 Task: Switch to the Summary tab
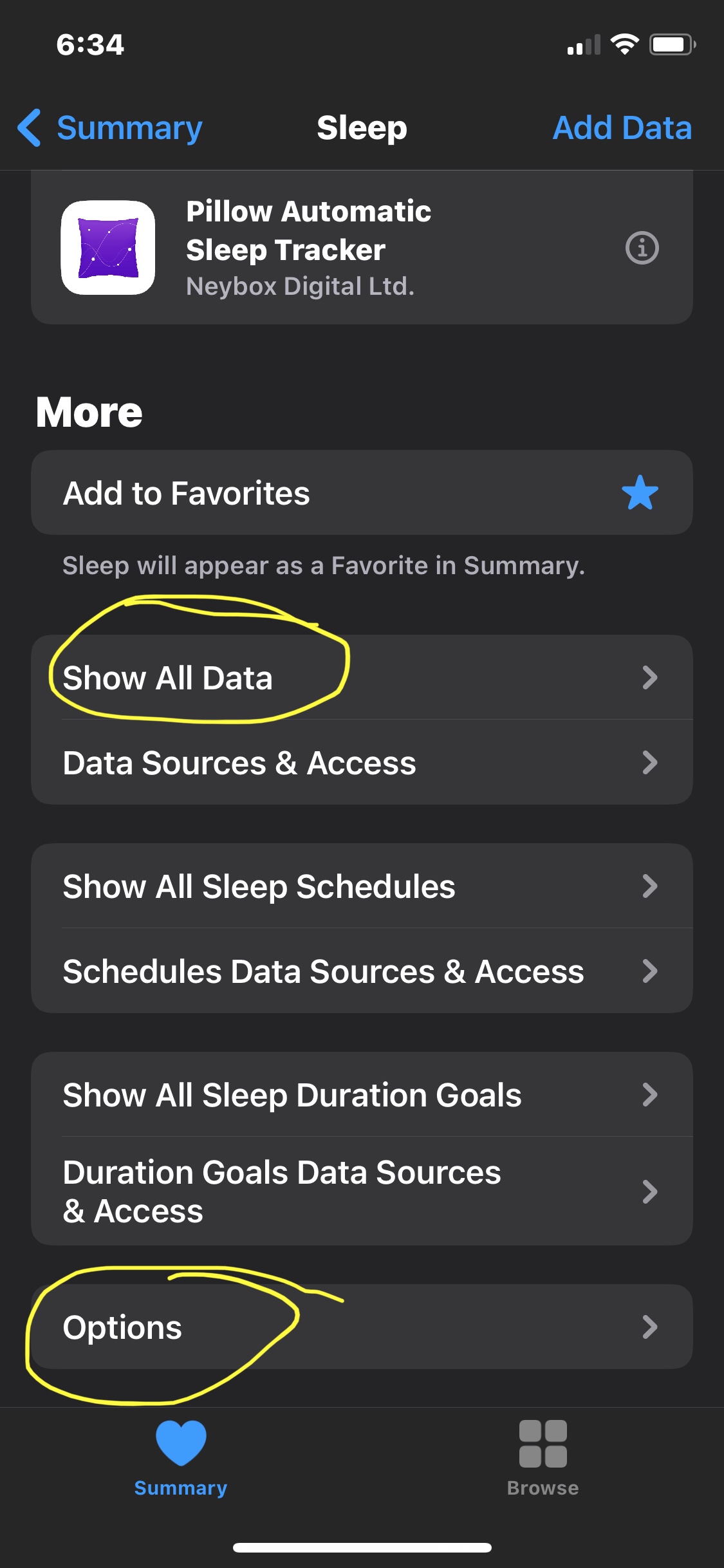[181, 1457]
